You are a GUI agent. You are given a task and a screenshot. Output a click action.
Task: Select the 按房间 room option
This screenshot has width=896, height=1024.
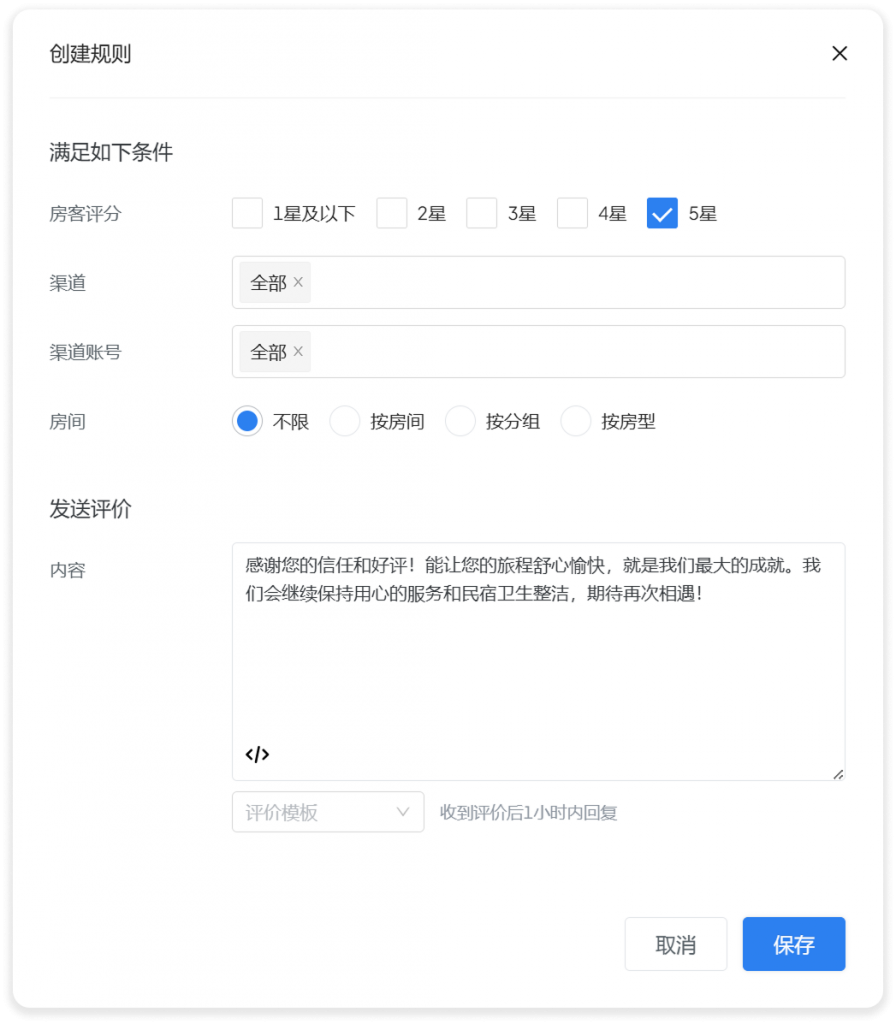coord(345,422)
